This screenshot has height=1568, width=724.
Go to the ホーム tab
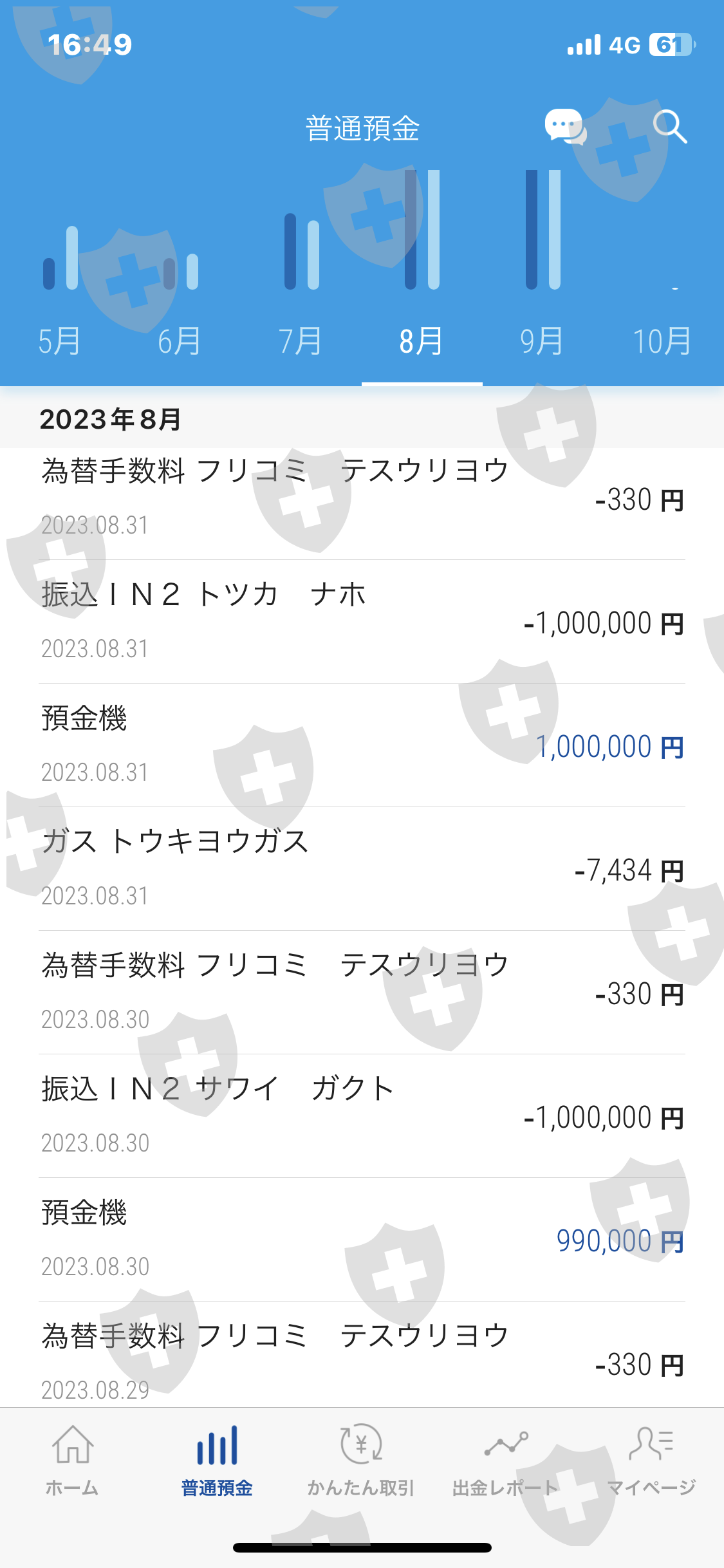tap(72, 1461)
